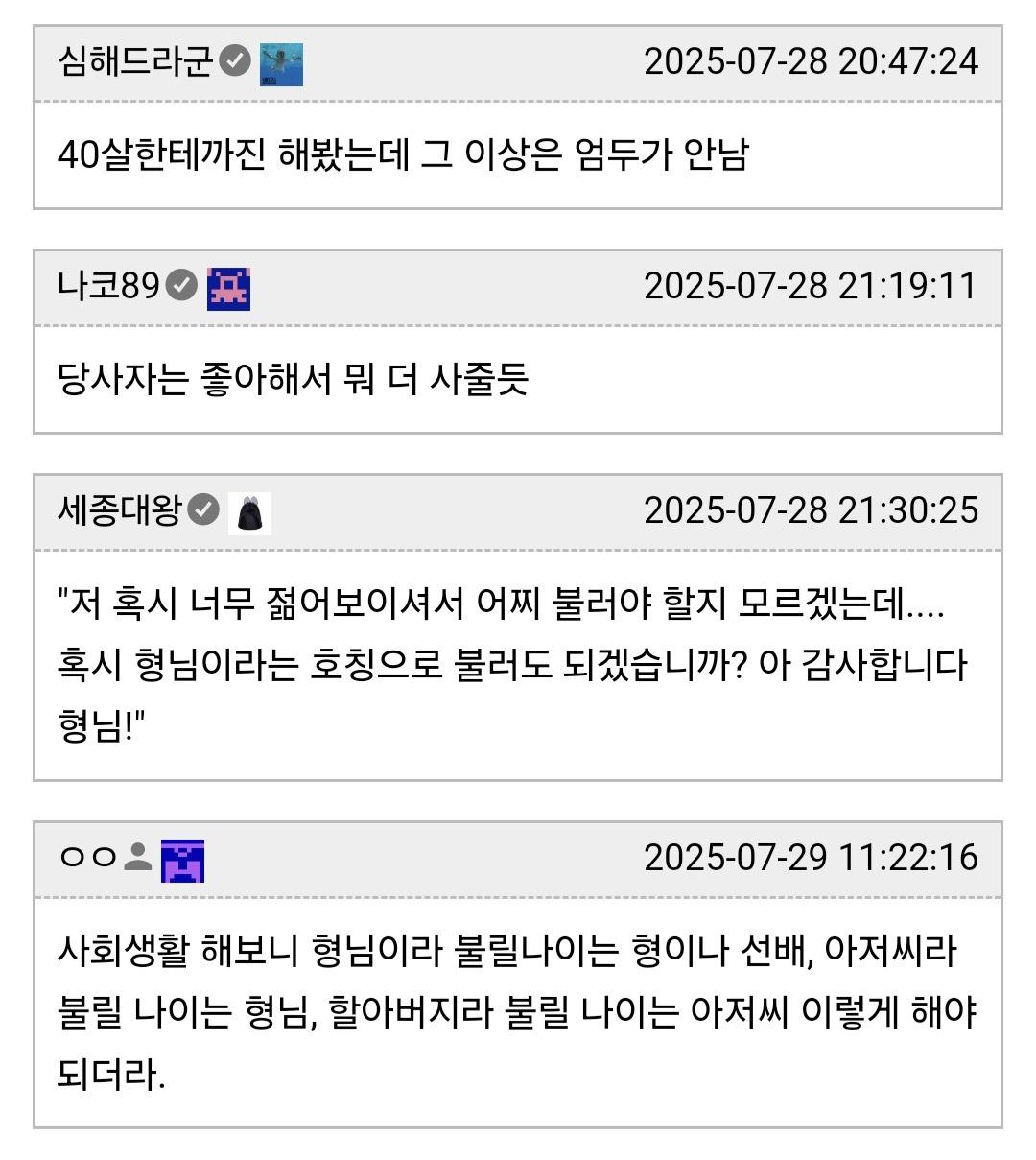Tap the 나코89 commenter name
The width and height of the screenshot is (1036, 1160).
107,286
